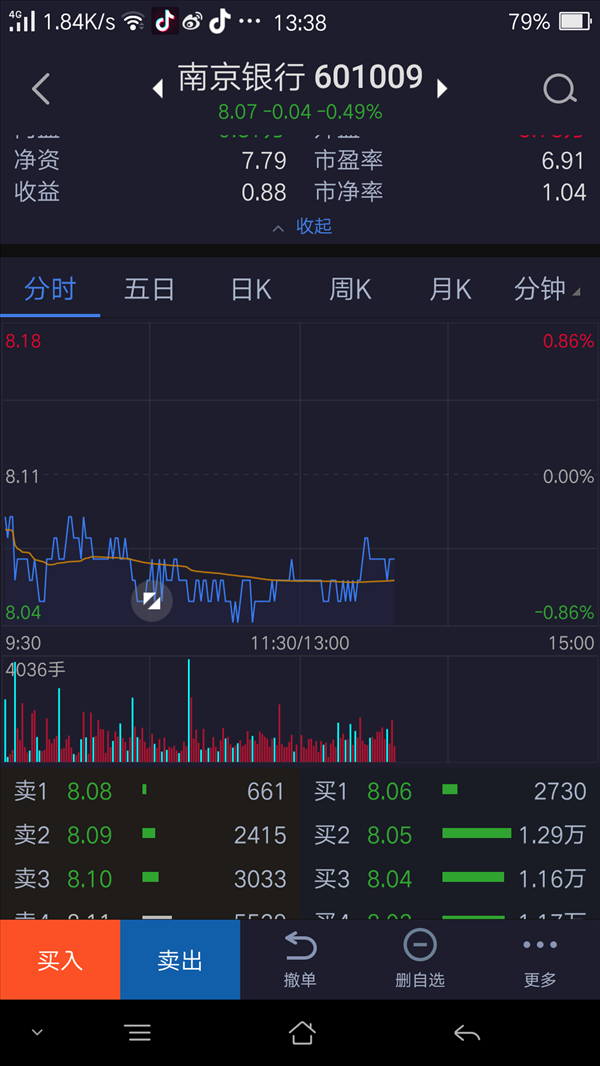Viewport: 600px width, 1066px height.
Task: Tap the 卖出 sell button
Action: [x=180, y=959]
